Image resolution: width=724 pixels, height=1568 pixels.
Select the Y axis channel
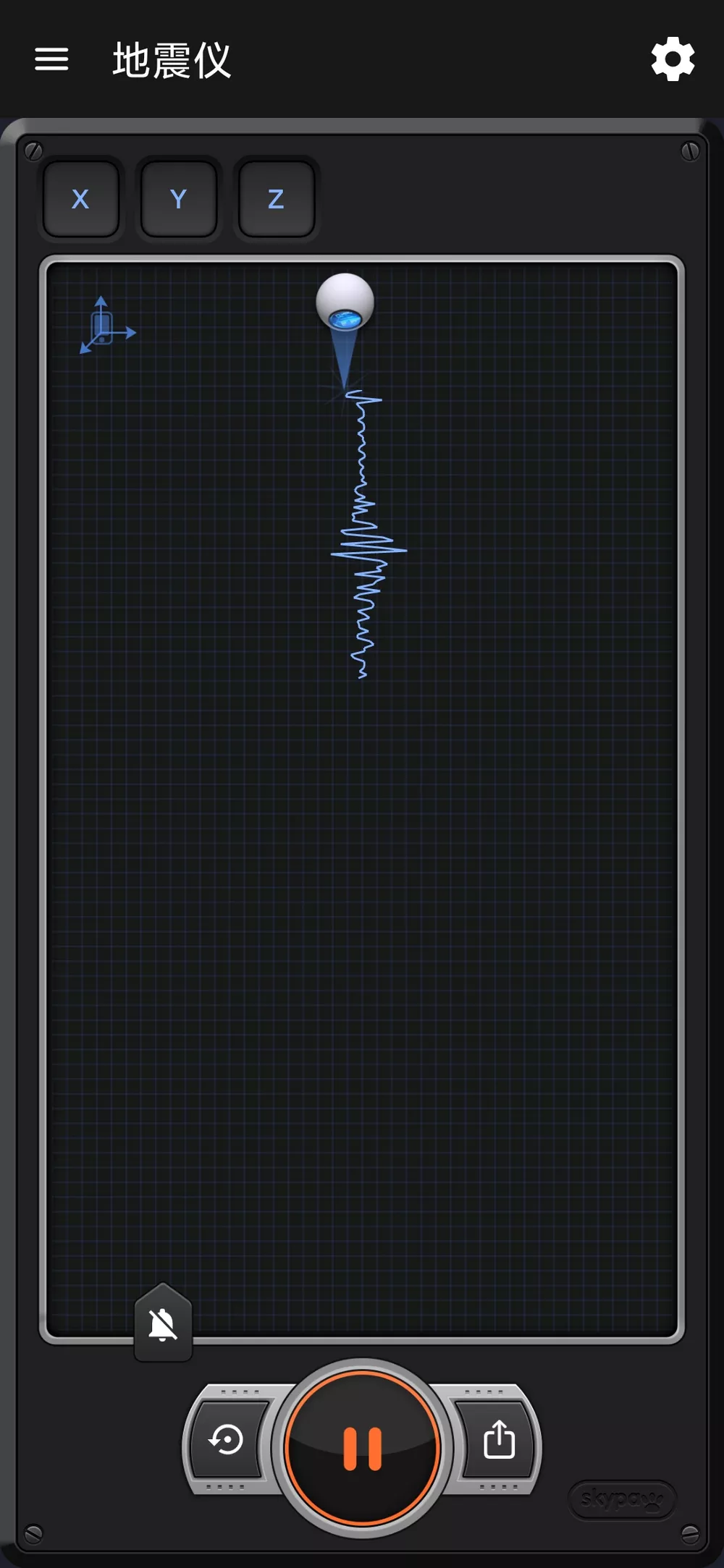(178, 199)
